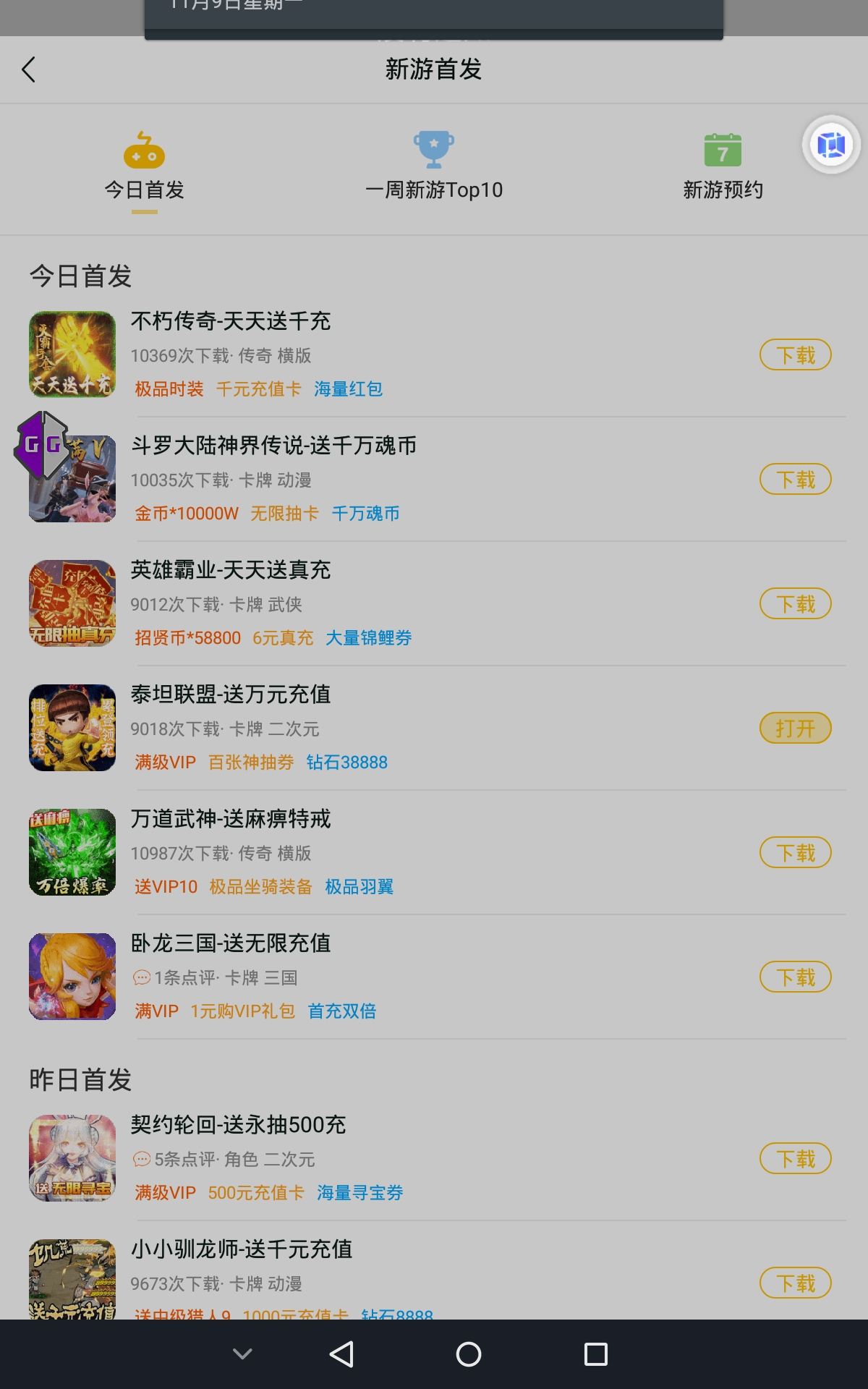Download 不朽传奇-天天送千充
The width and height of the screenshot is (868, 1389).
tap(795, 355)
